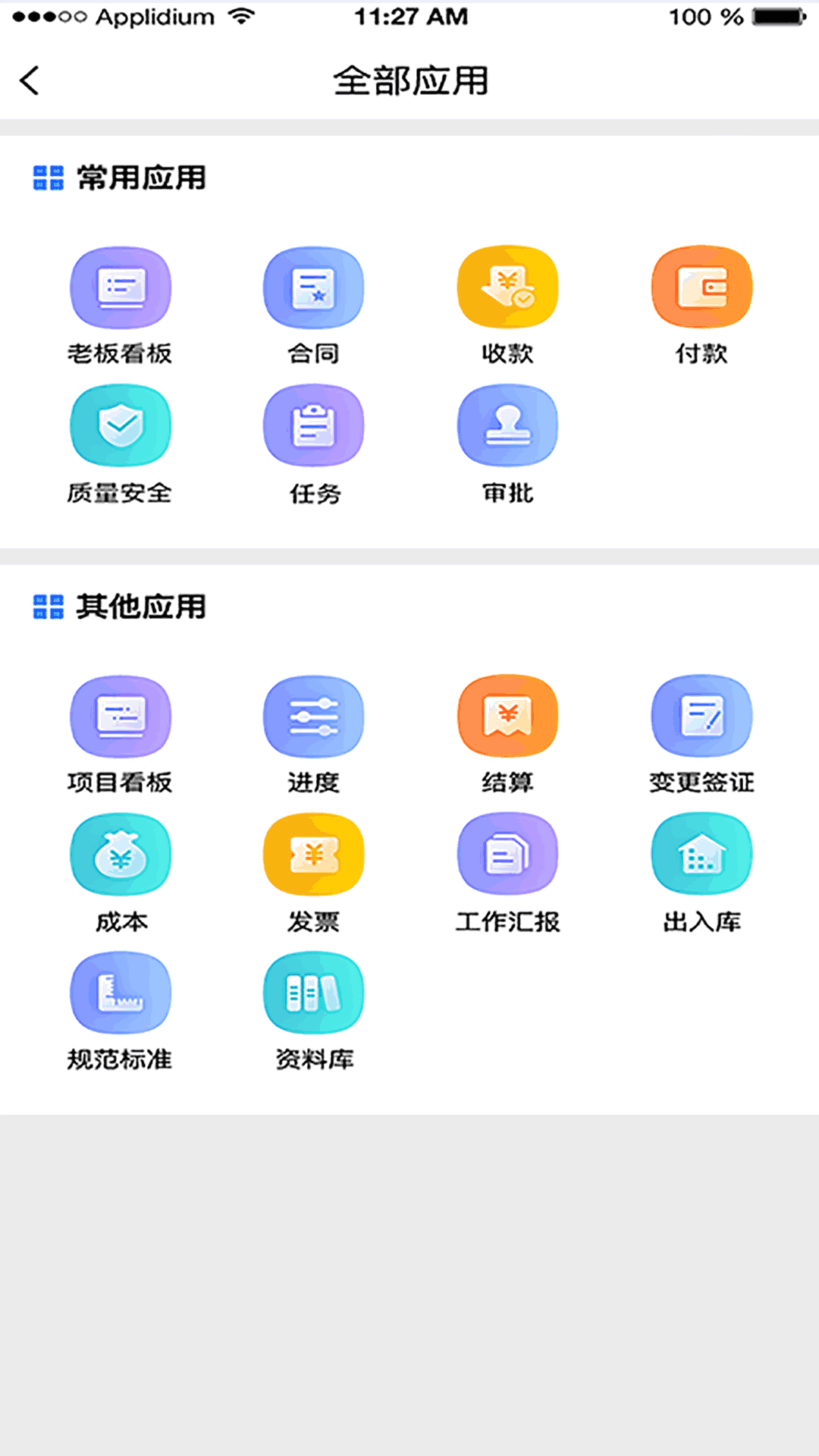Image resolution: width=819 pixels, height=1456 pixels.
Task: Launch the 收款 app
Action: (x=507, y=288)
